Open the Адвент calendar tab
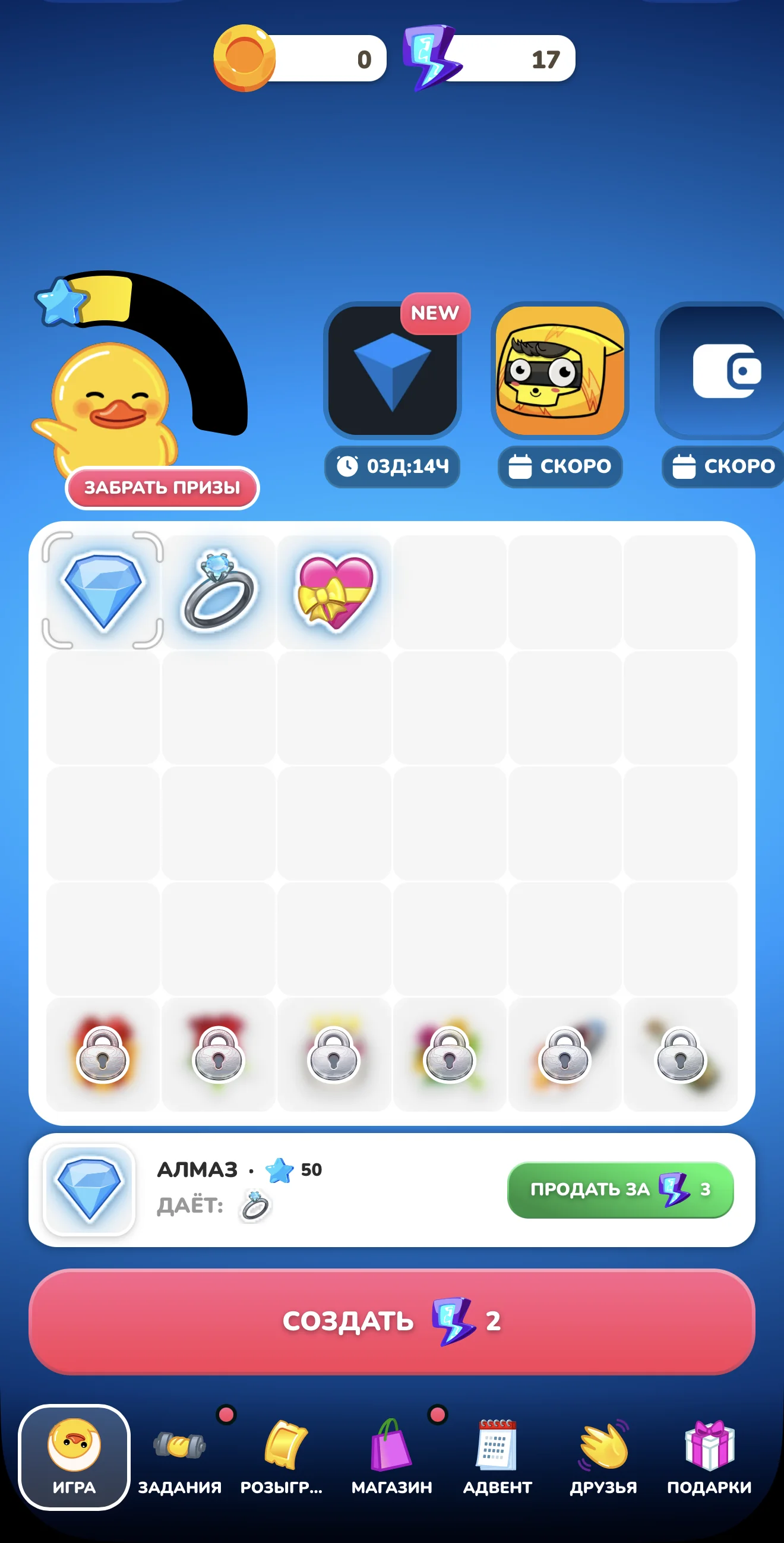This screenshot has width=784, height=1543. [x=497, y=1457]
